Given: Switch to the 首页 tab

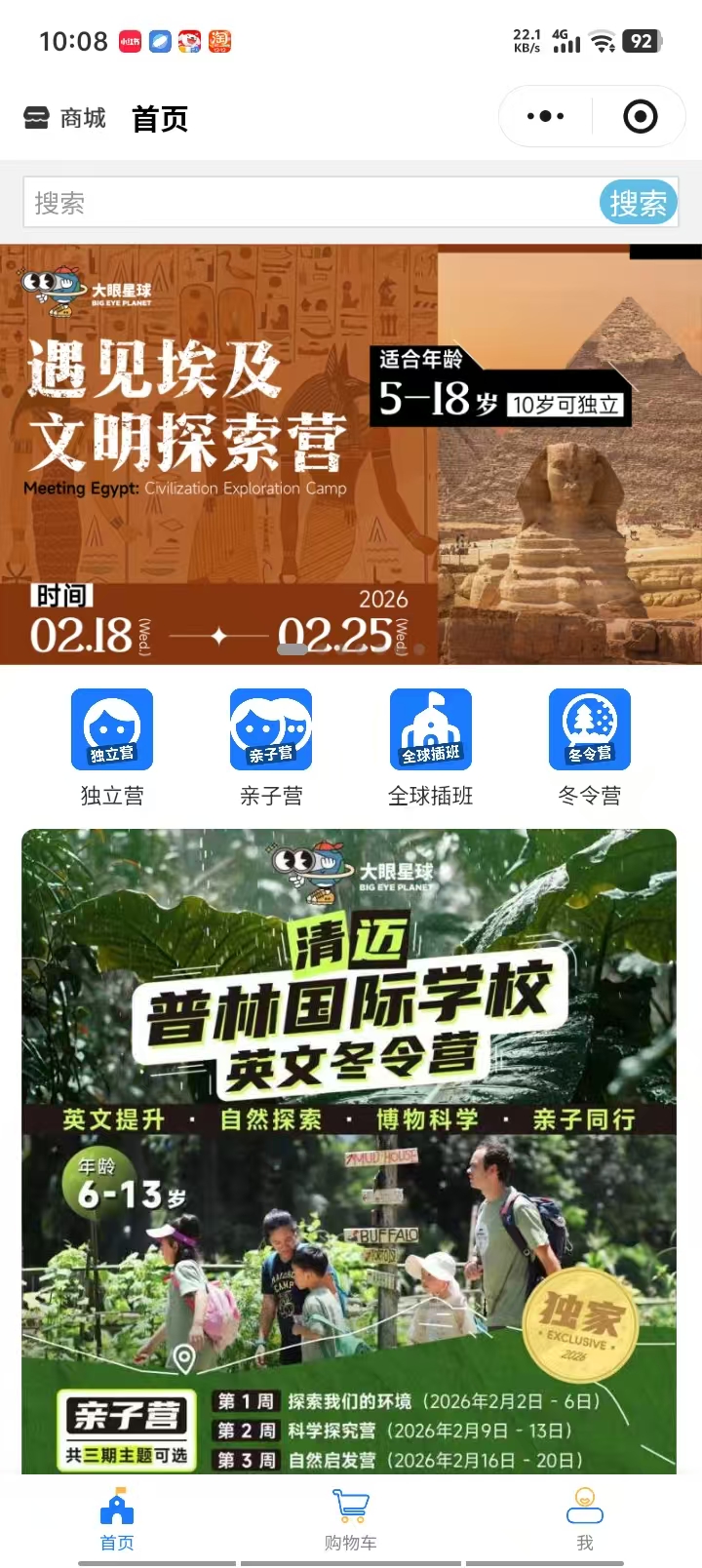Looking at the screenshot, I should pos(117,1519).
